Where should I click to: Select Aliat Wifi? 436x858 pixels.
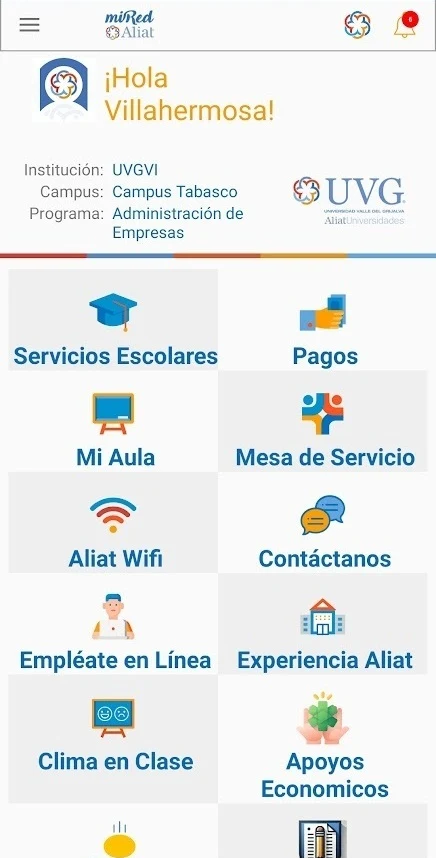click(113, 523)
